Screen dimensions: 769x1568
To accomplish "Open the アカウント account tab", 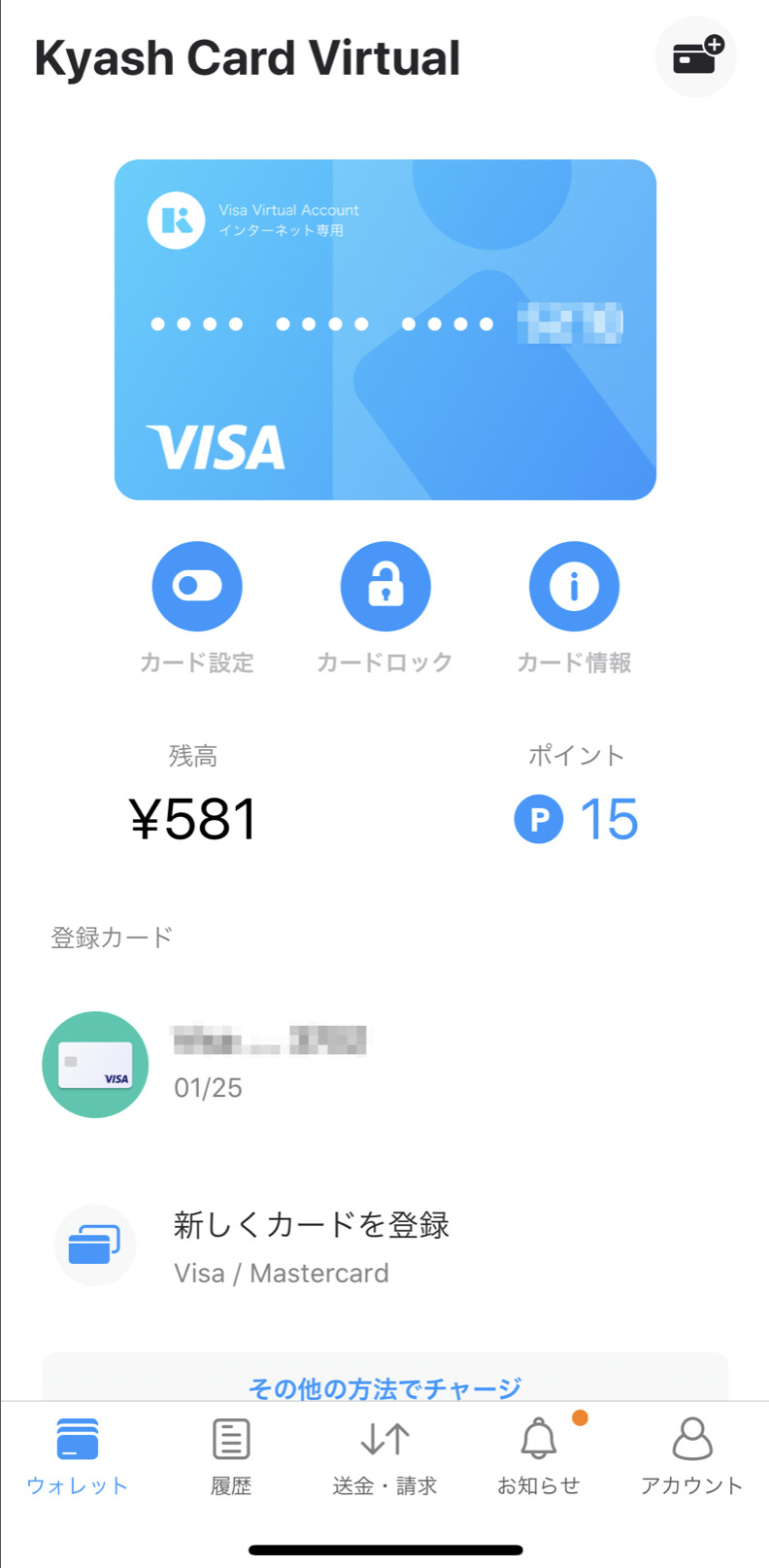I will pos(691,1454).
